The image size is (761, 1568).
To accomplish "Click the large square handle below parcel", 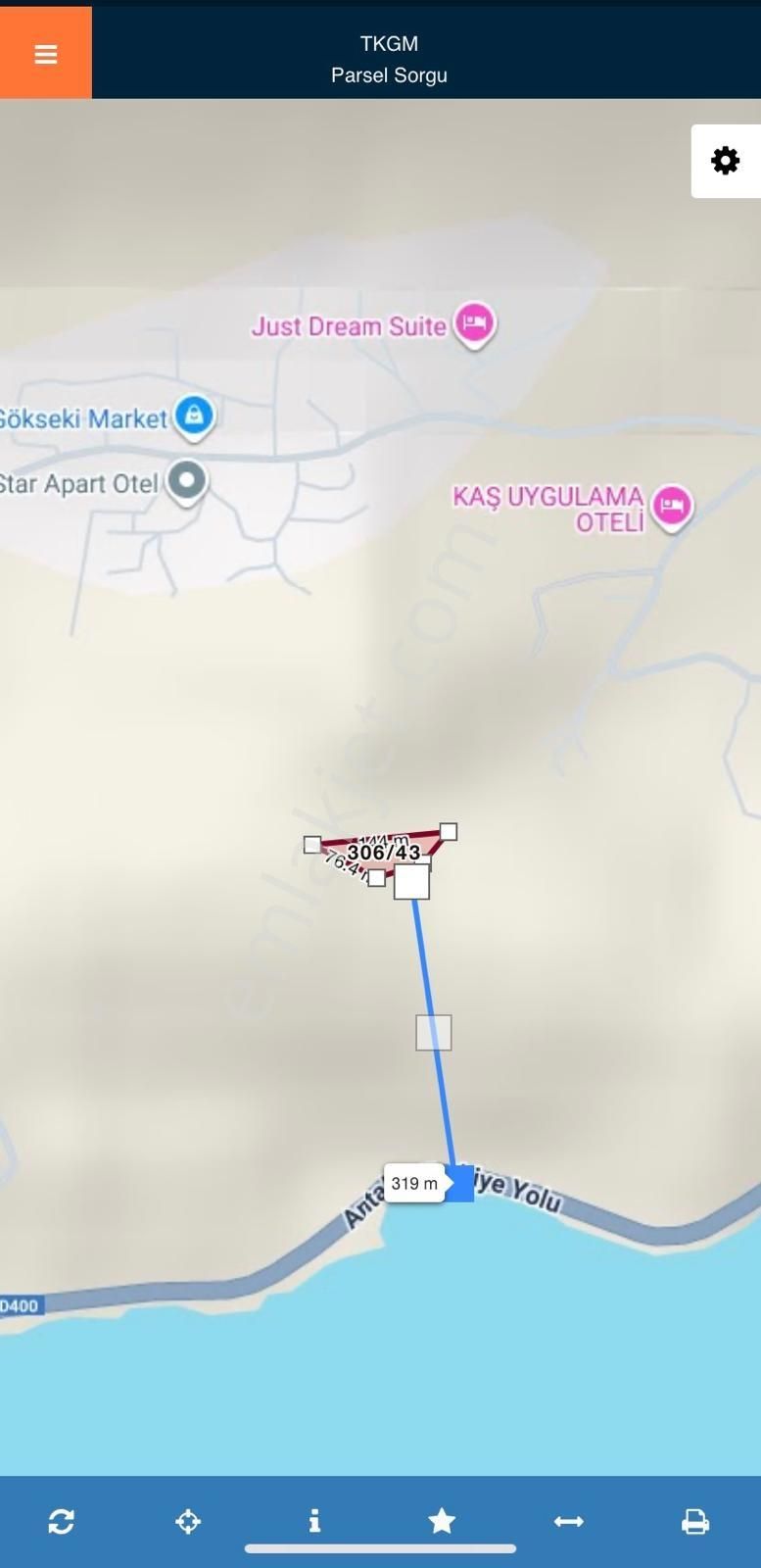I will click(410, 881).
